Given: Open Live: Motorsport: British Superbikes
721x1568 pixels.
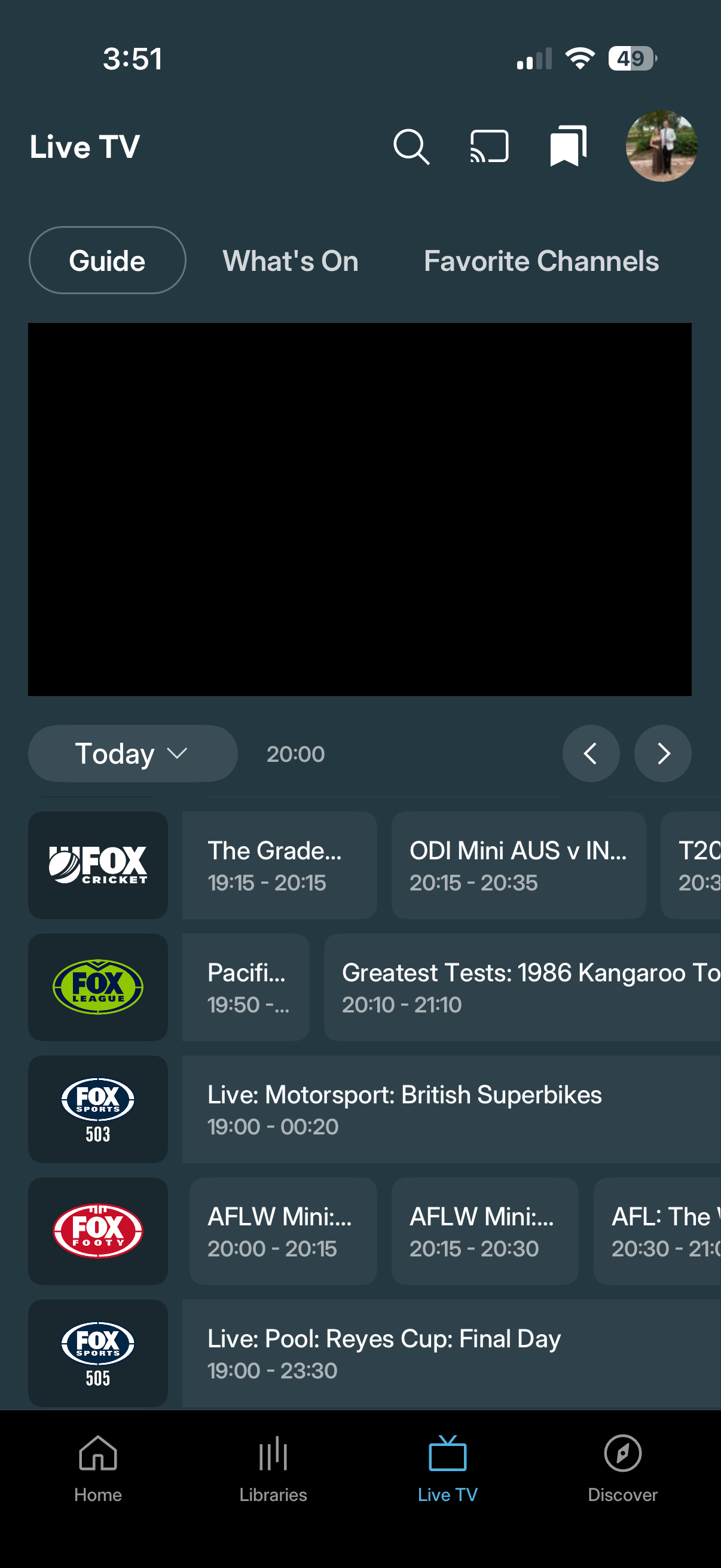Looking at the screenshot, I should pyautogui.click(x=450, y=1109).
